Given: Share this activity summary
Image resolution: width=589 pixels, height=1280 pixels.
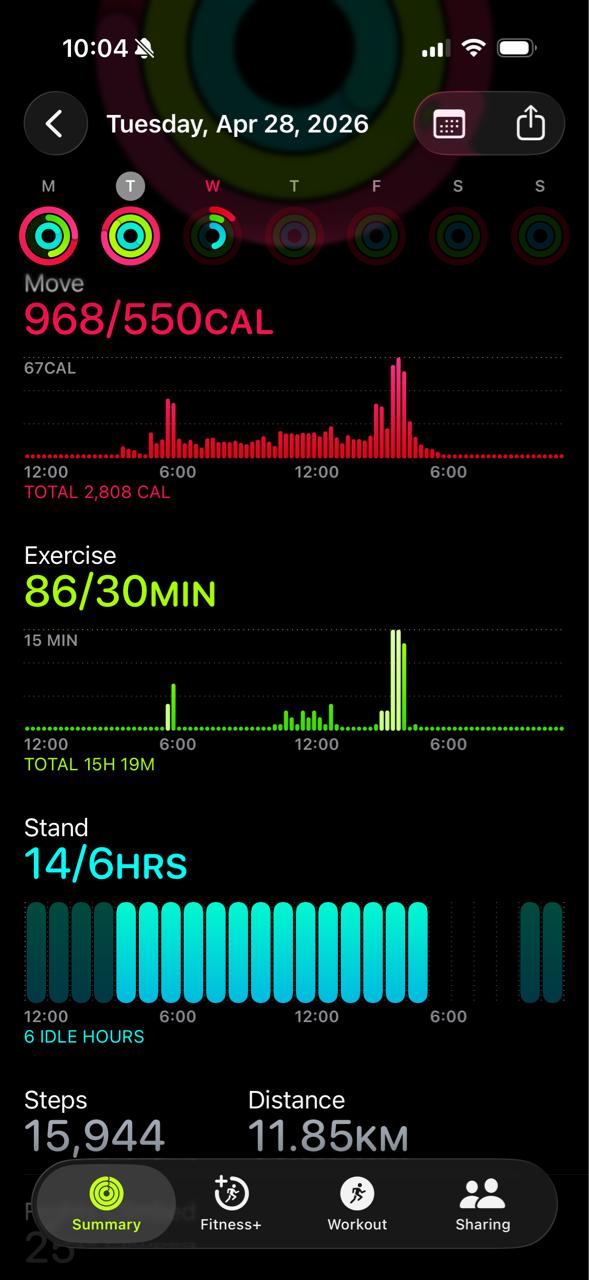Looking at the screenshot, I should [530, 124].
